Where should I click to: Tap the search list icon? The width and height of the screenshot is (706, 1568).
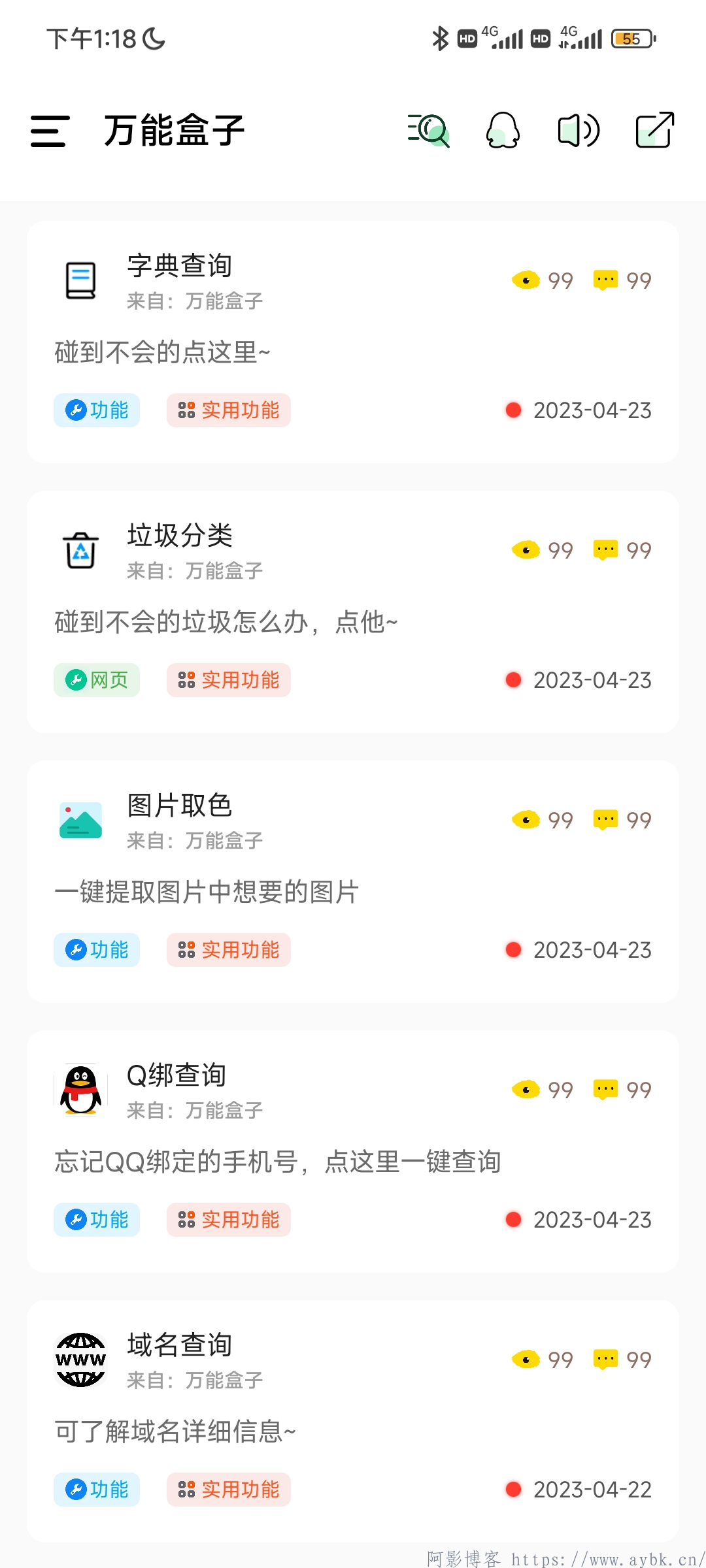coord(428,131)
